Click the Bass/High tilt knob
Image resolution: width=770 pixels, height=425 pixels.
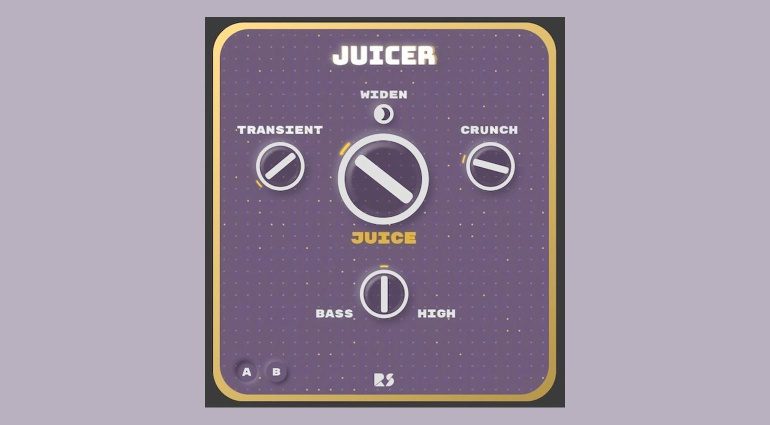click(x=384, y=293)
